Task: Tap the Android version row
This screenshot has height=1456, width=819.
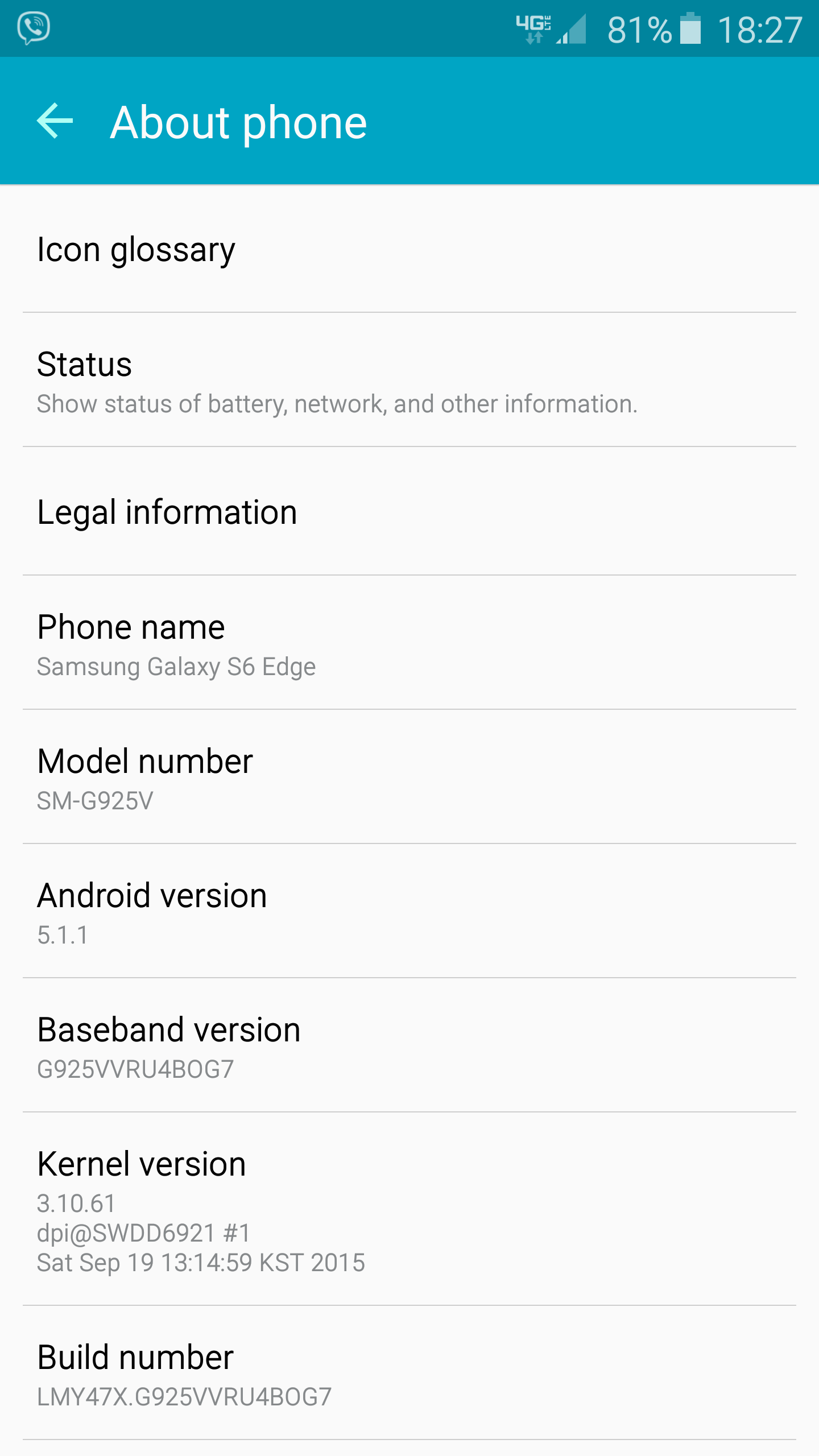Action: [409, 912]
